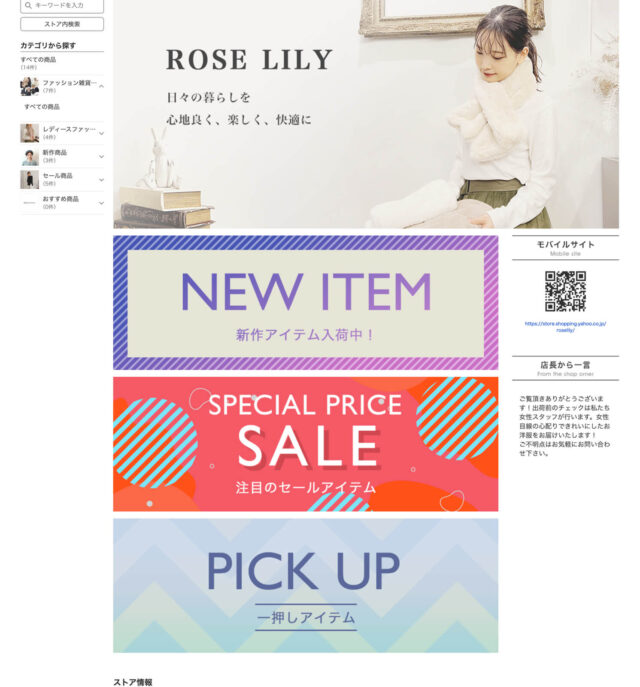Expand the レディースファッション category

(x=101, y=133)
